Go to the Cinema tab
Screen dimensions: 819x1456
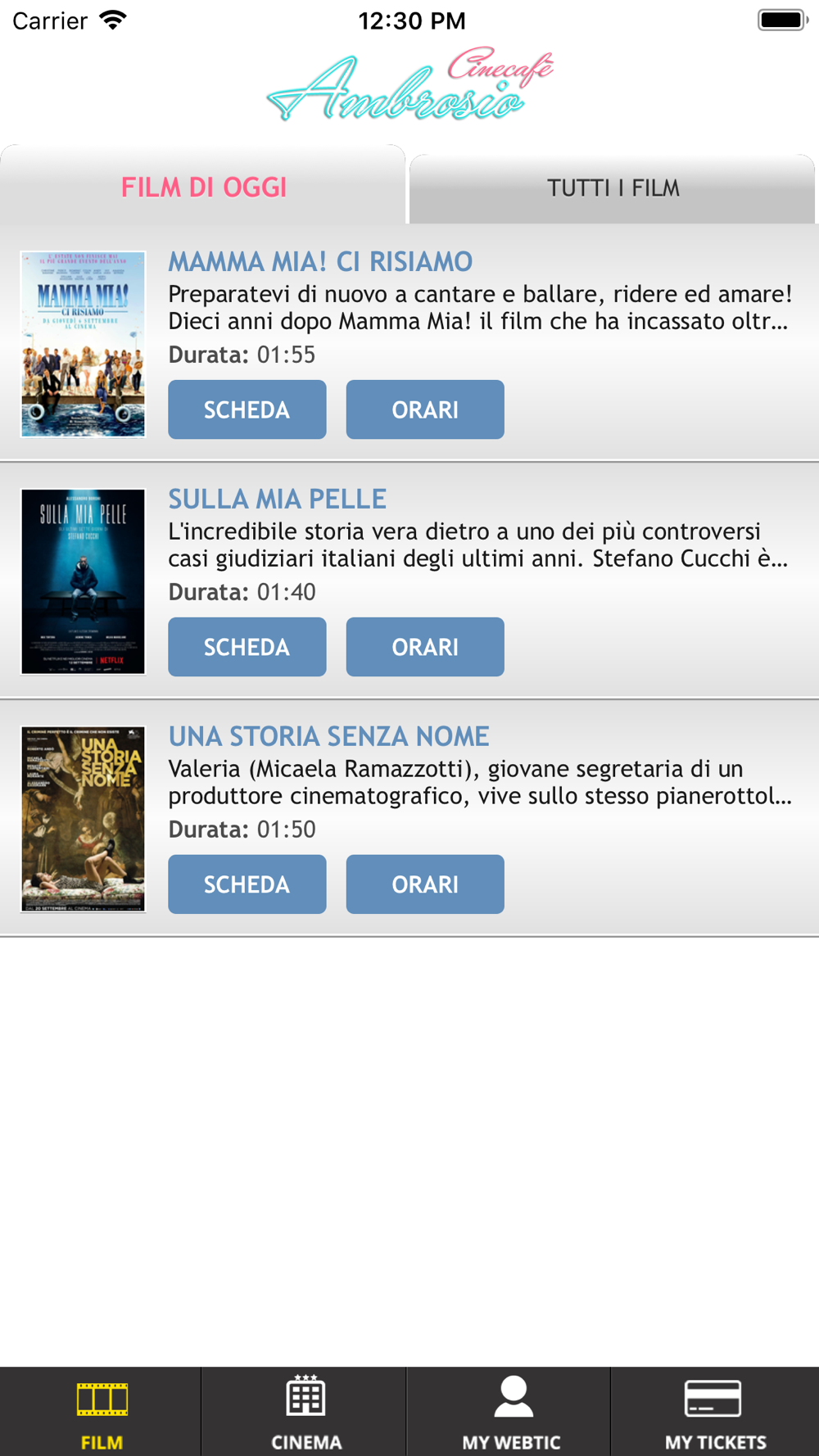(305, 1412)
